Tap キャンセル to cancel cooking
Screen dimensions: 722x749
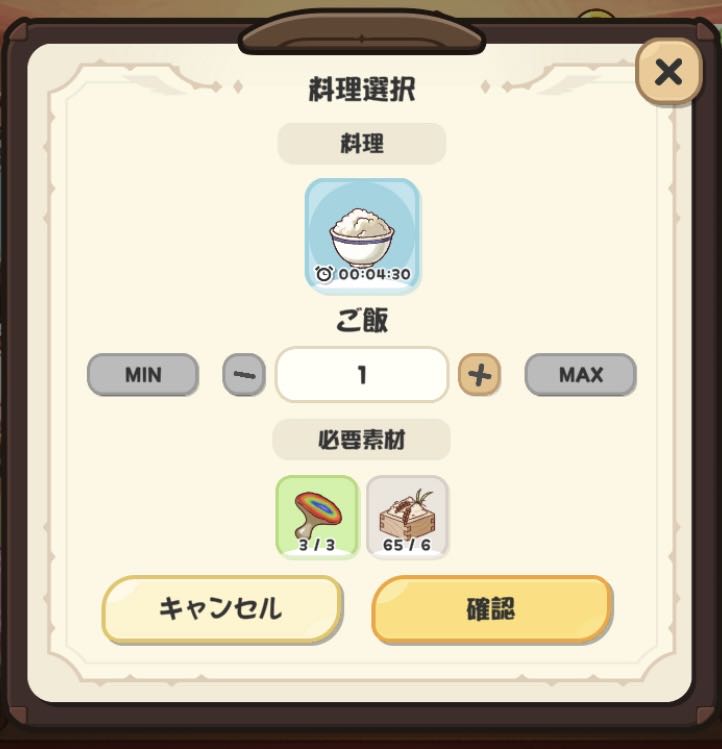click(x=222, y=608)
